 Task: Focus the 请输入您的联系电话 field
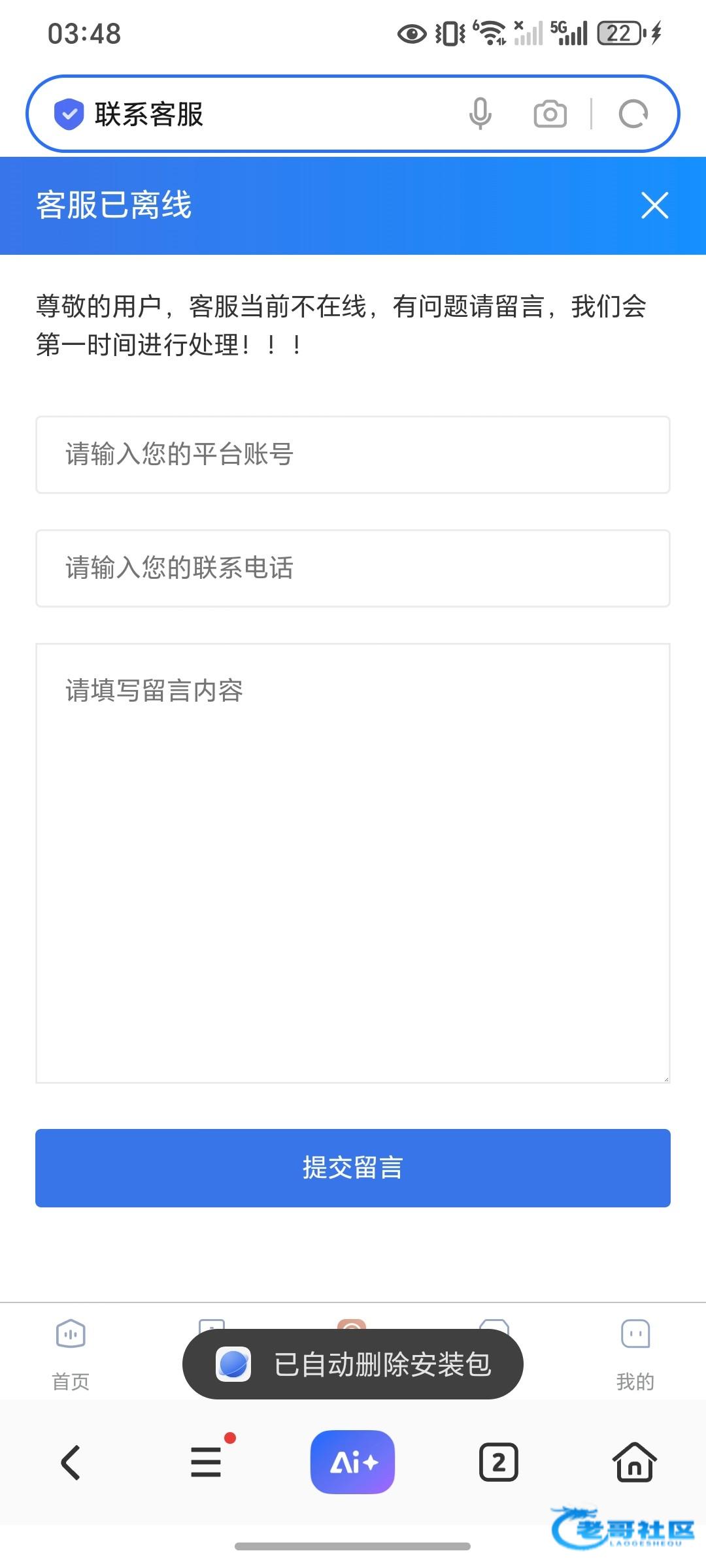pyautogui.click(x=353, y=568)
